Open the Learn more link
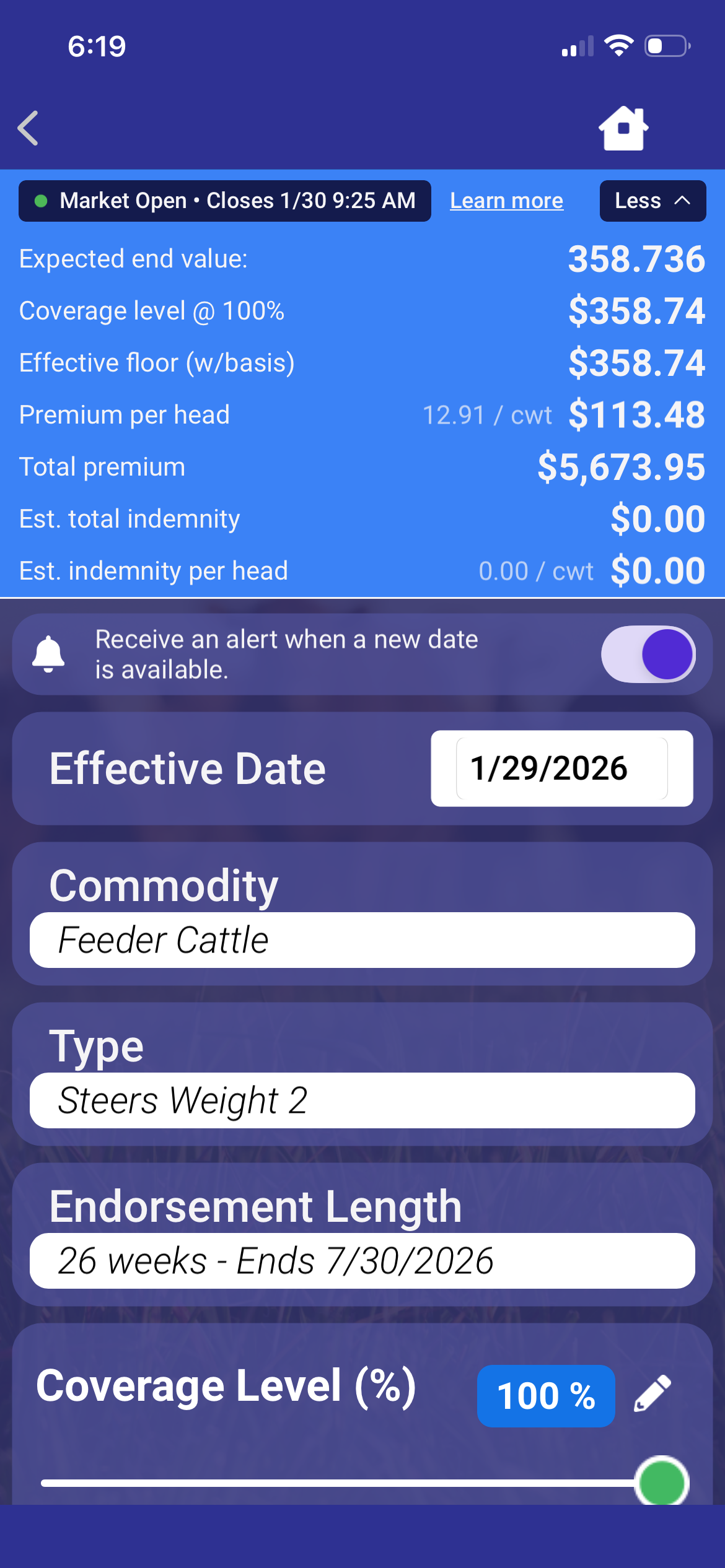 coord(506,201)
